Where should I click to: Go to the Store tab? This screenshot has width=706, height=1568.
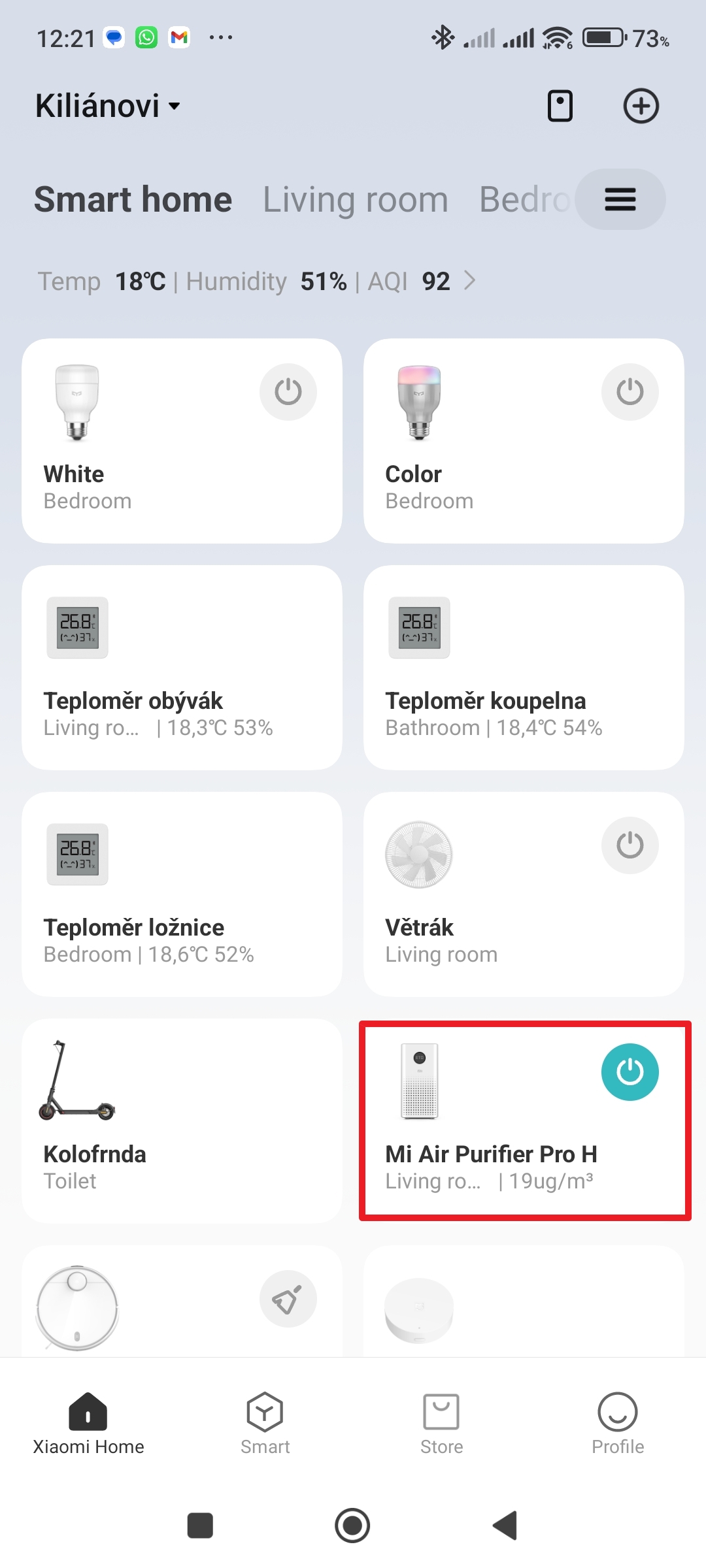[441, 1424]
